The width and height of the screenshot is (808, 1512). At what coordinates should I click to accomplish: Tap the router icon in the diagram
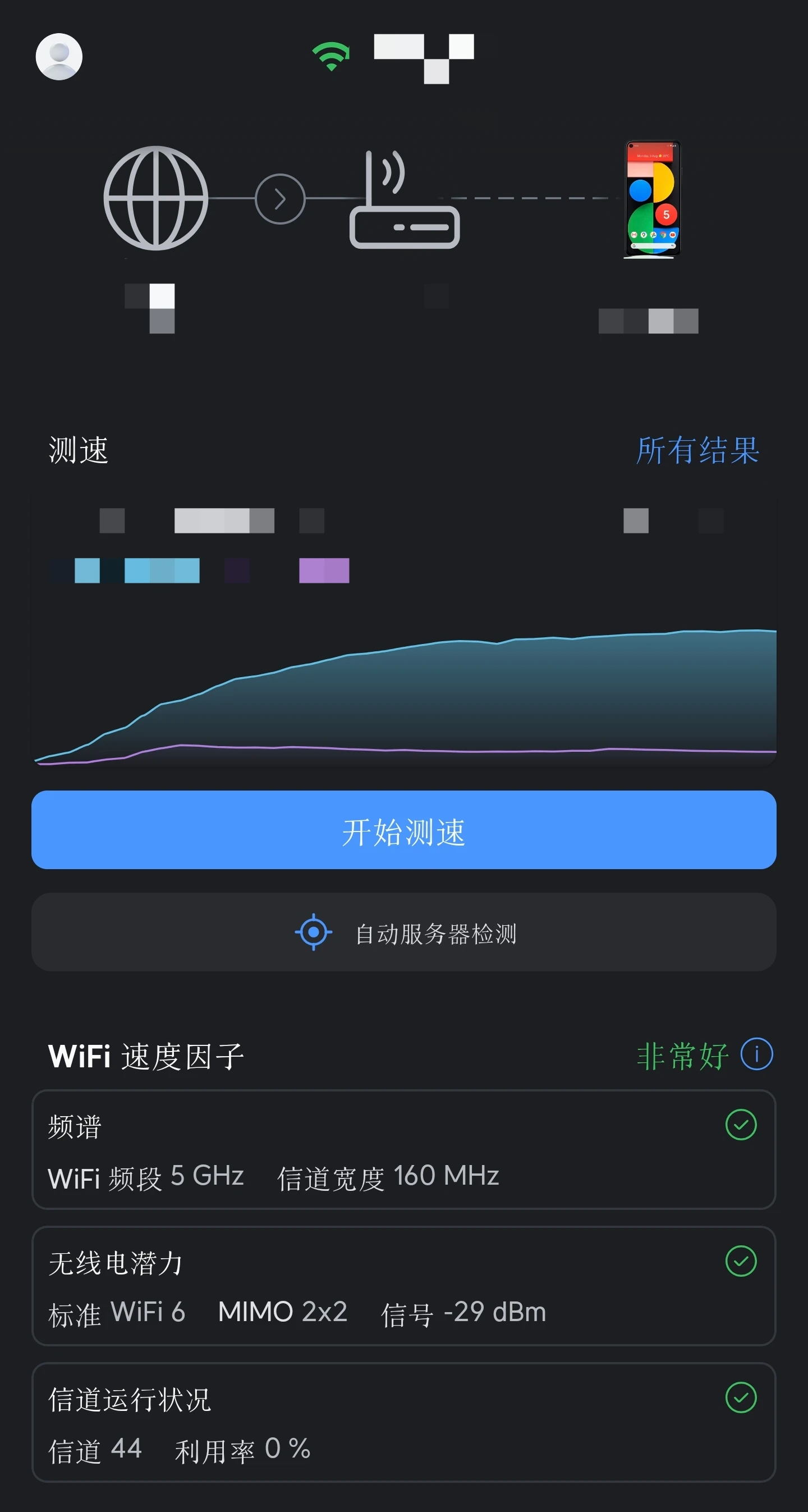click(405, 199)
